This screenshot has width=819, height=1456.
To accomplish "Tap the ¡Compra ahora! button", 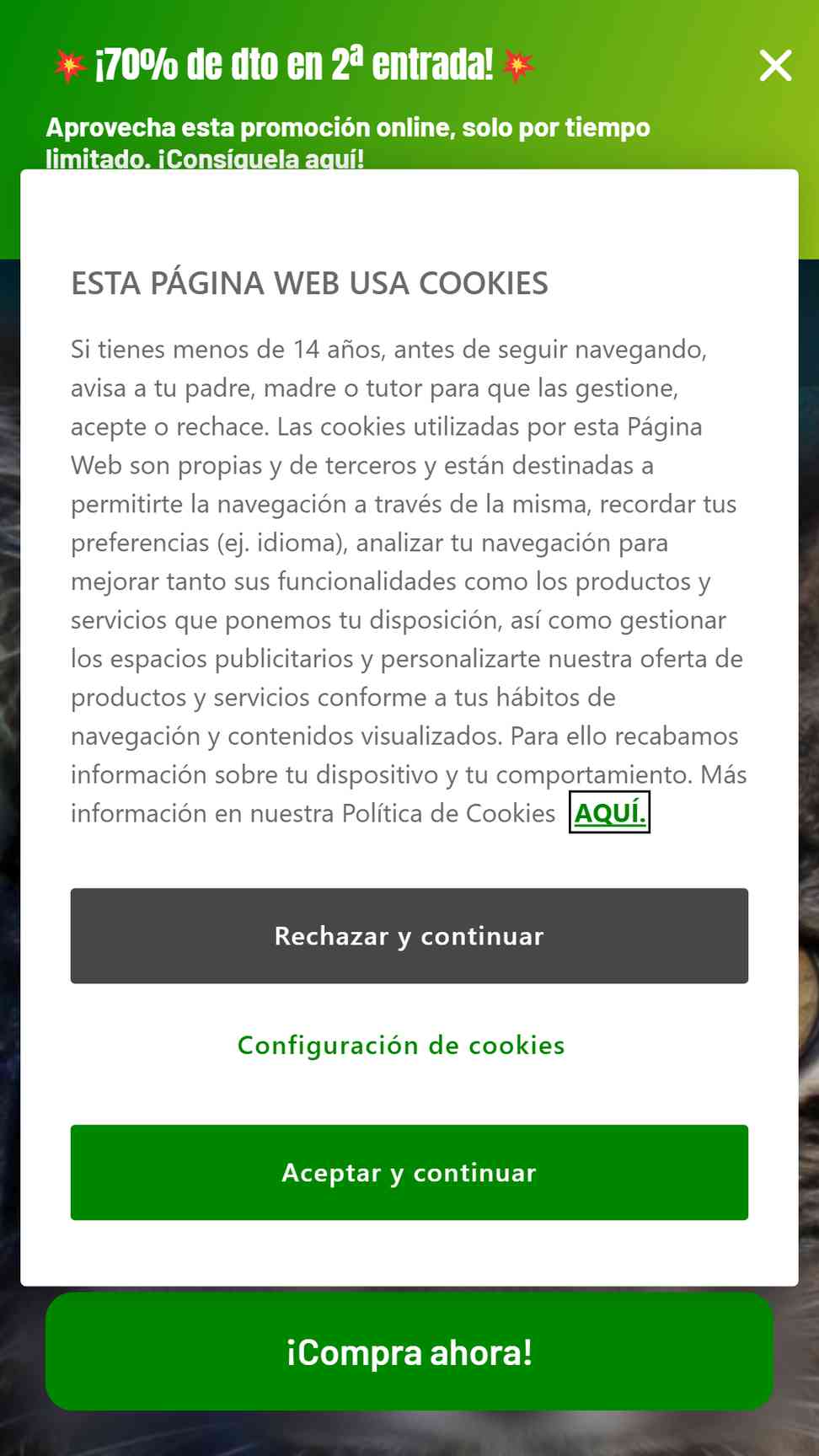I will point(409,1352).
